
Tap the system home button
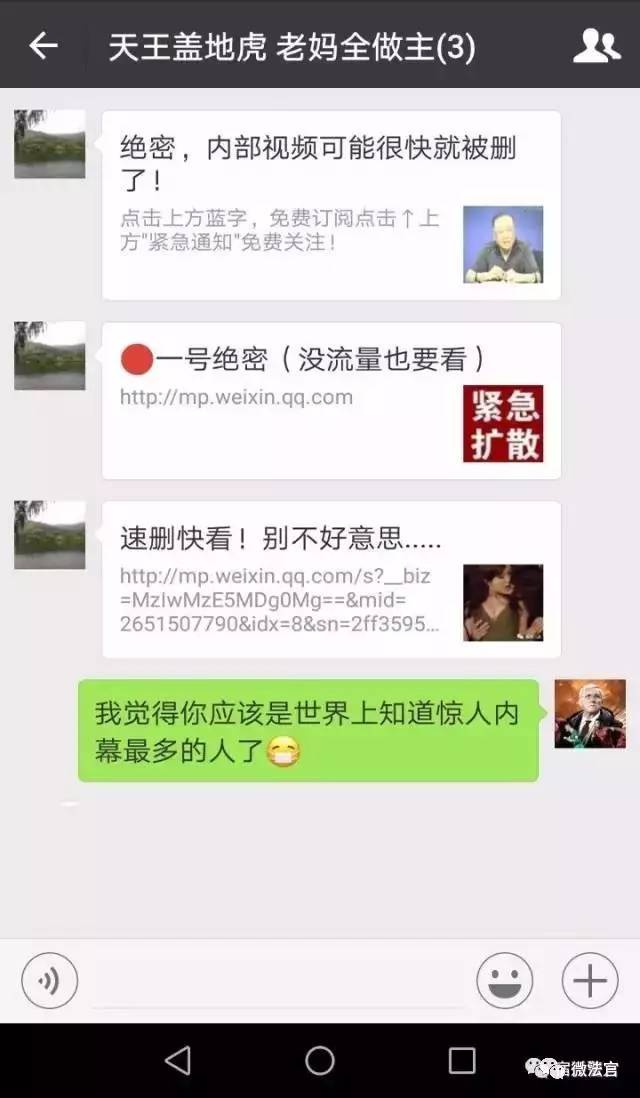(x=320, y=1061)
